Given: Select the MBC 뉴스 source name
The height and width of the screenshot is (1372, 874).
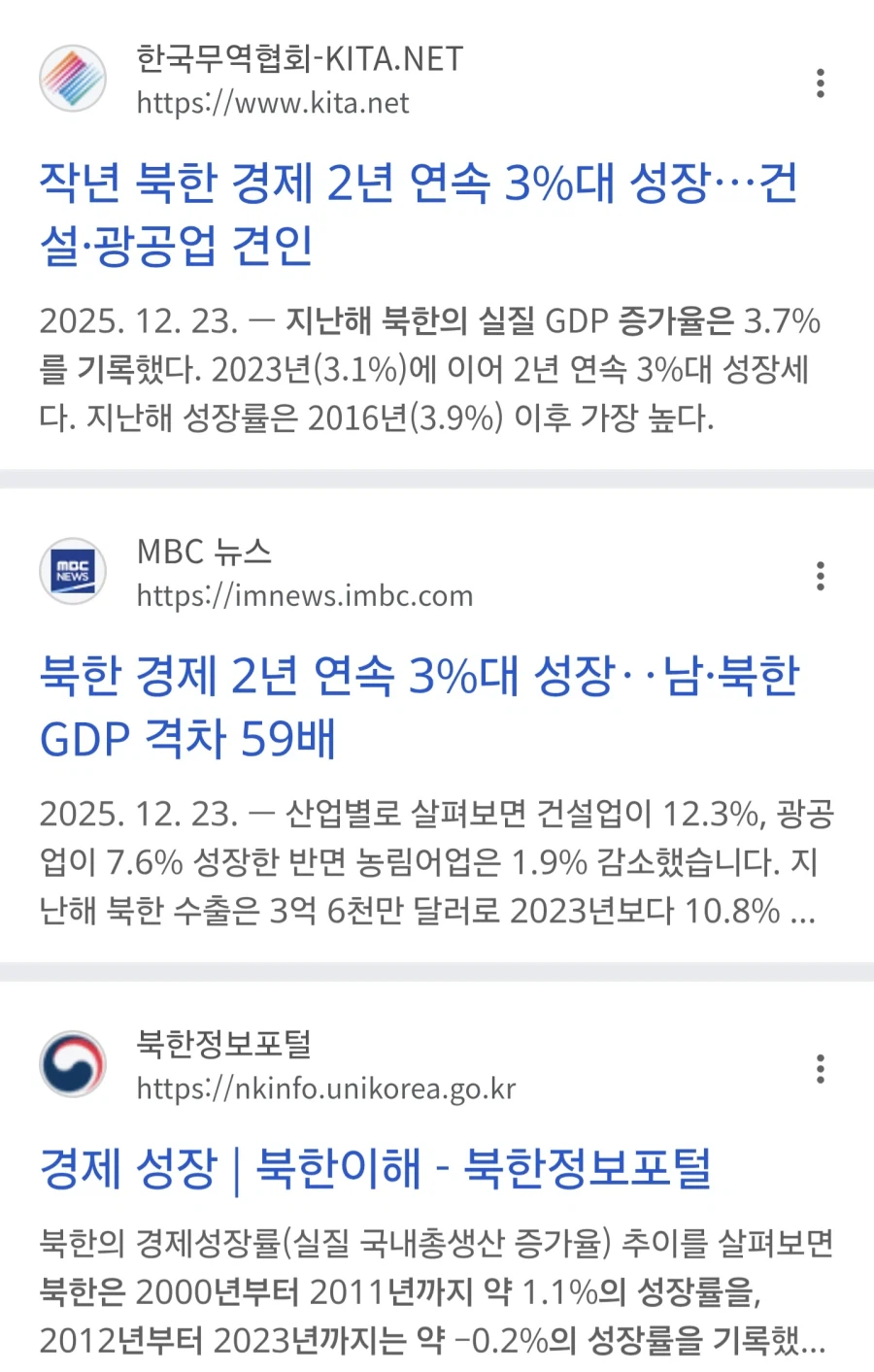Looking at the screenshot, I should [x=203, y=552].
